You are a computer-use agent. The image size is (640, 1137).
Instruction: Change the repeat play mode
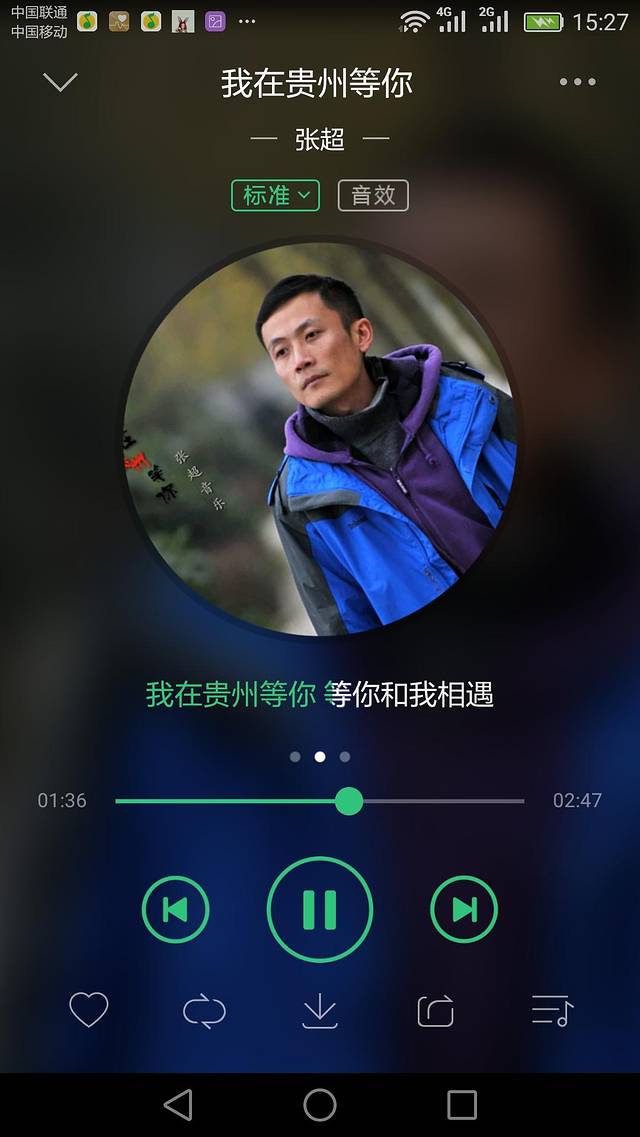coord(204,1011)
